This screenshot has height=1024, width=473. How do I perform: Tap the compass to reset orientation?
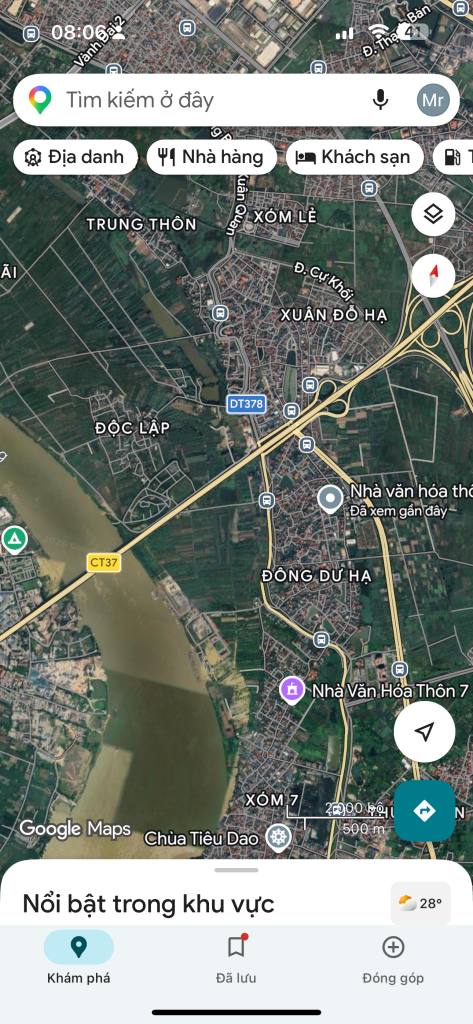click(x=433, y=276)
